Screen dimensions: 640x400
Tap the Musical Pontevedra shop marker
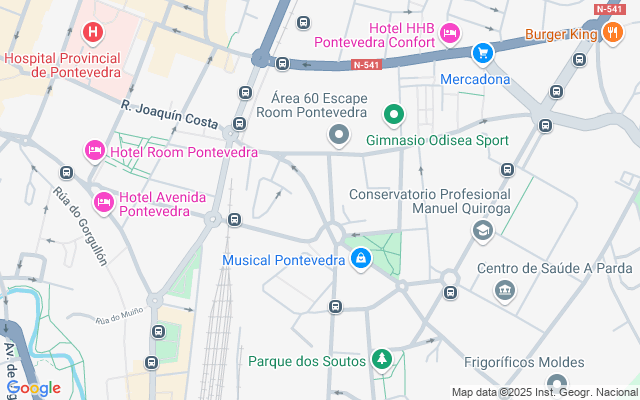361,260
